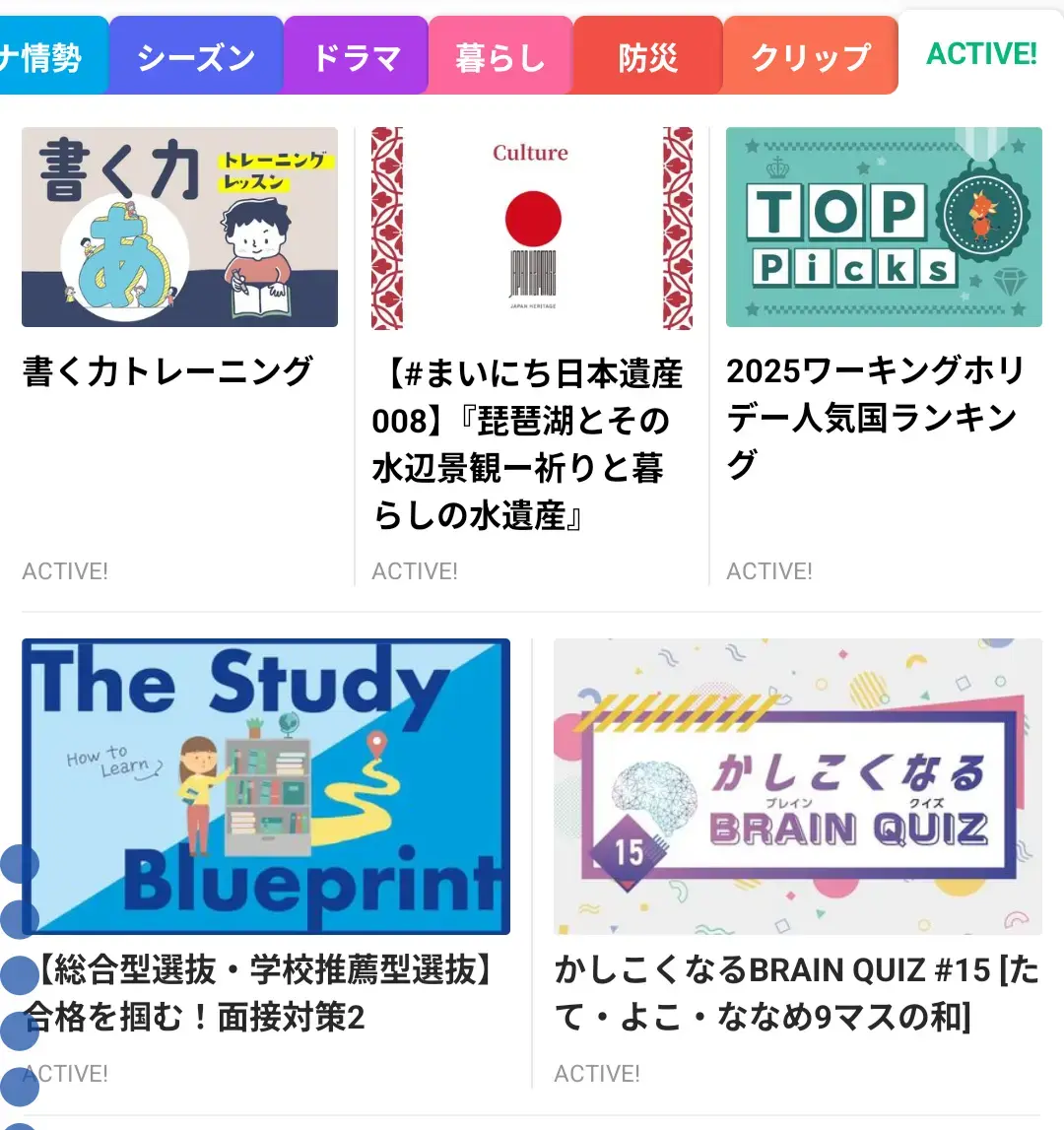Open the ドラマ tab
The image size is (1064, 1130).
pos(356,56)
